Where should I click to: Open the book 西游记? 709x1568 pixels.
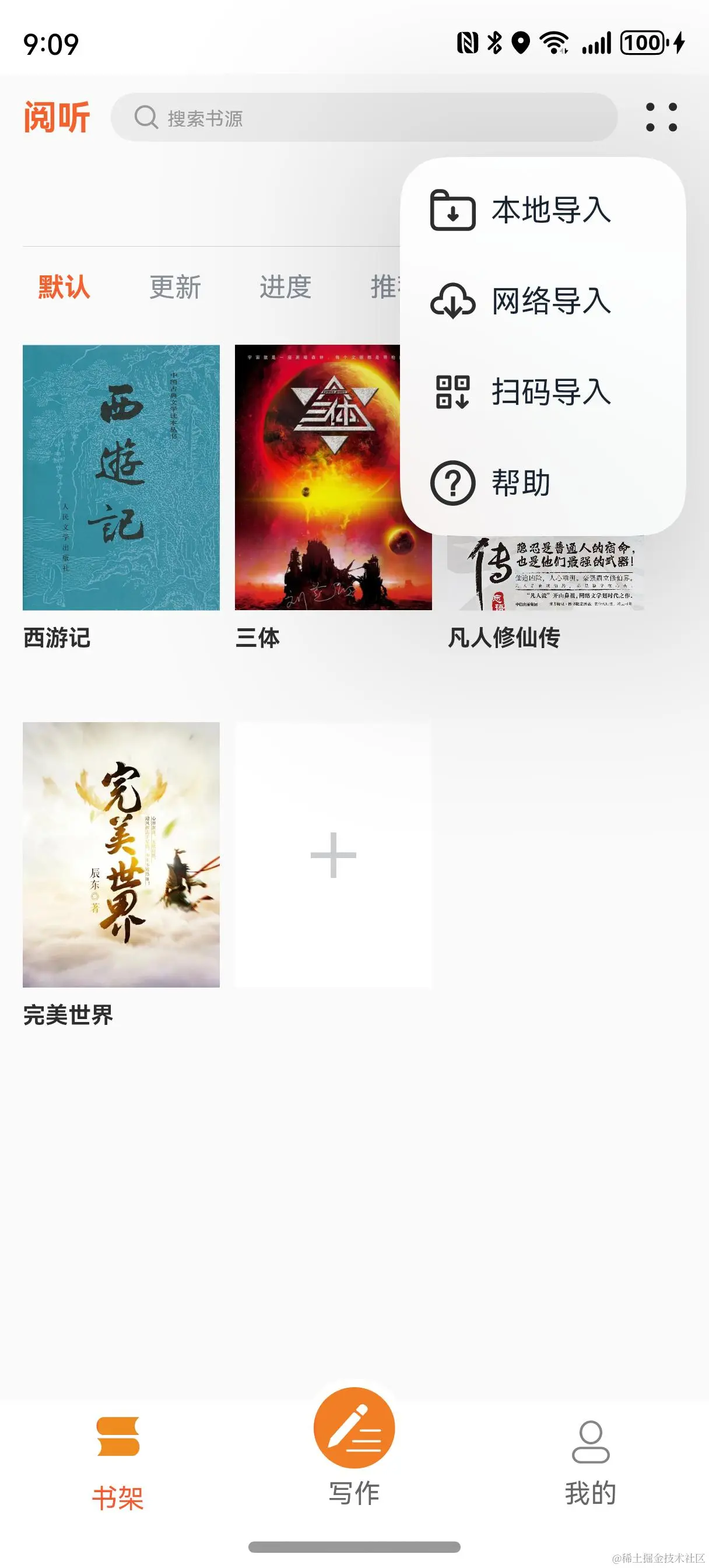tap(121, 478)
